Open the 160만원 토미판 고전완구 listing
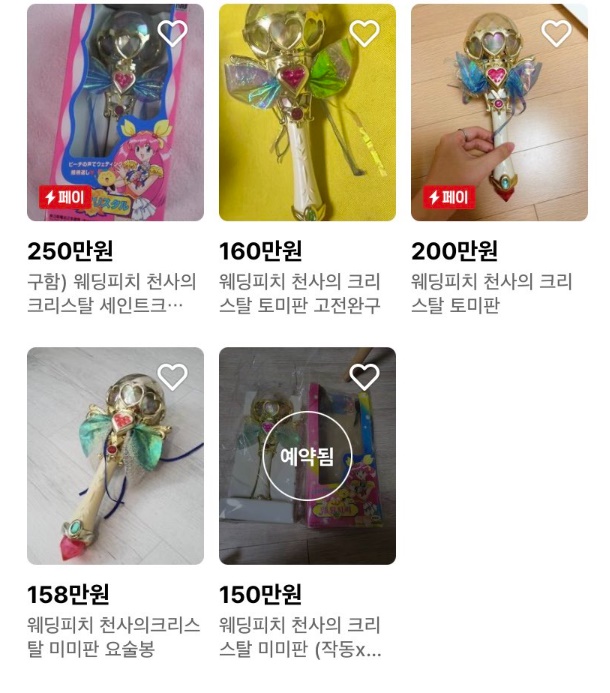The height and width of the screenshot is (693, 610). tap(307, 112)
